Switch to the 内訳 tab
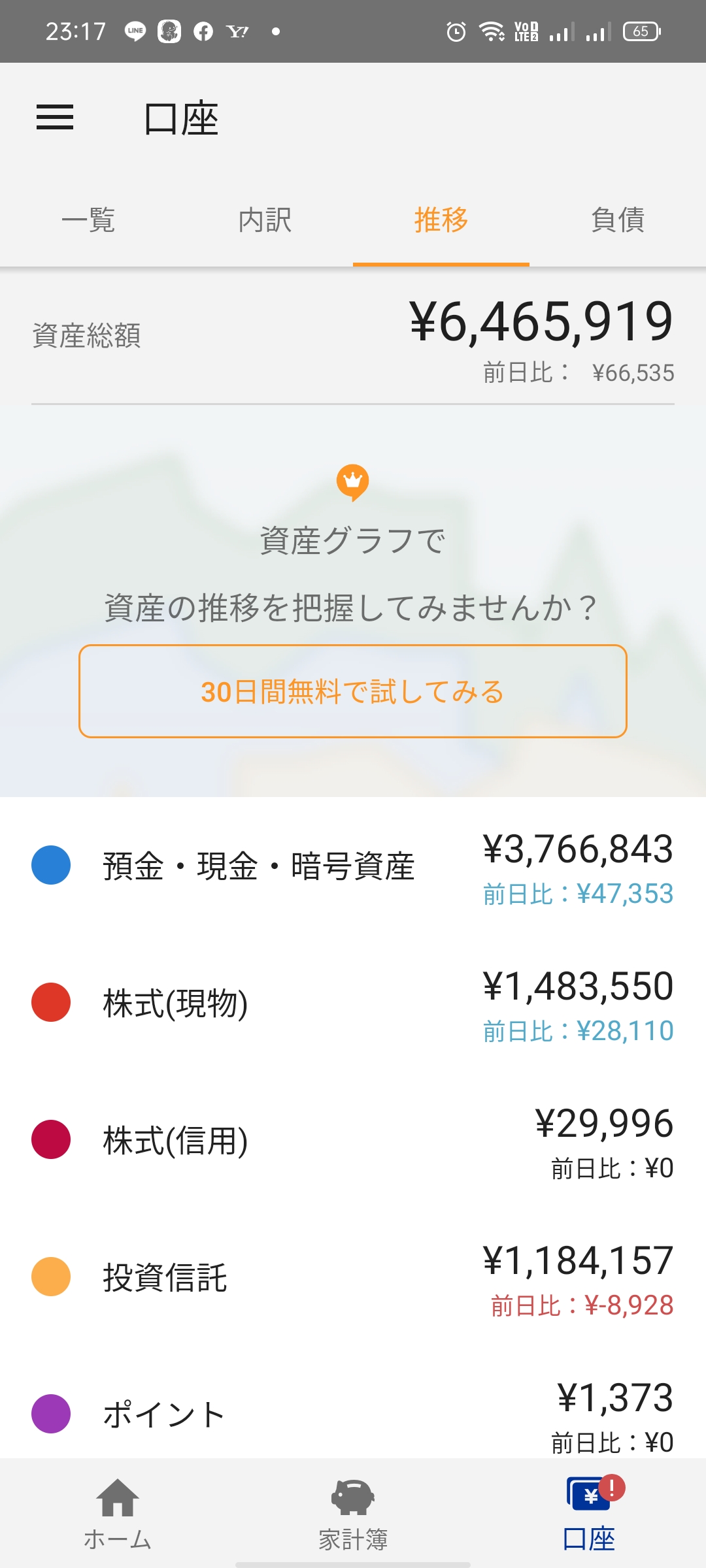The width and height of the screenshot is (706, 1568). tap(265, 220)
